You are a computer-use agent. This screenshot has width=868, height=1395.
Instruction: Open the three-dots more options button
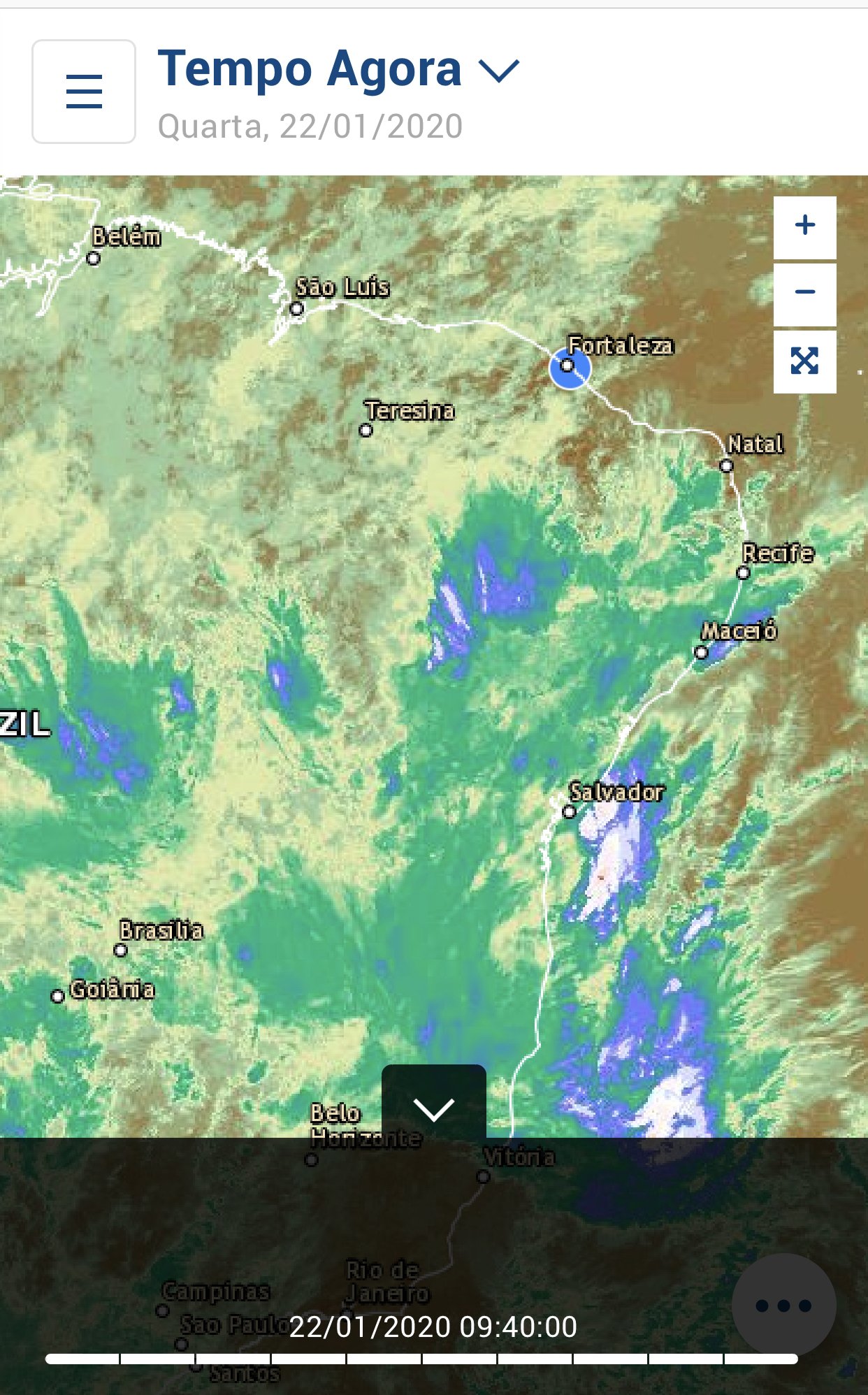[x=783, y=1305]
